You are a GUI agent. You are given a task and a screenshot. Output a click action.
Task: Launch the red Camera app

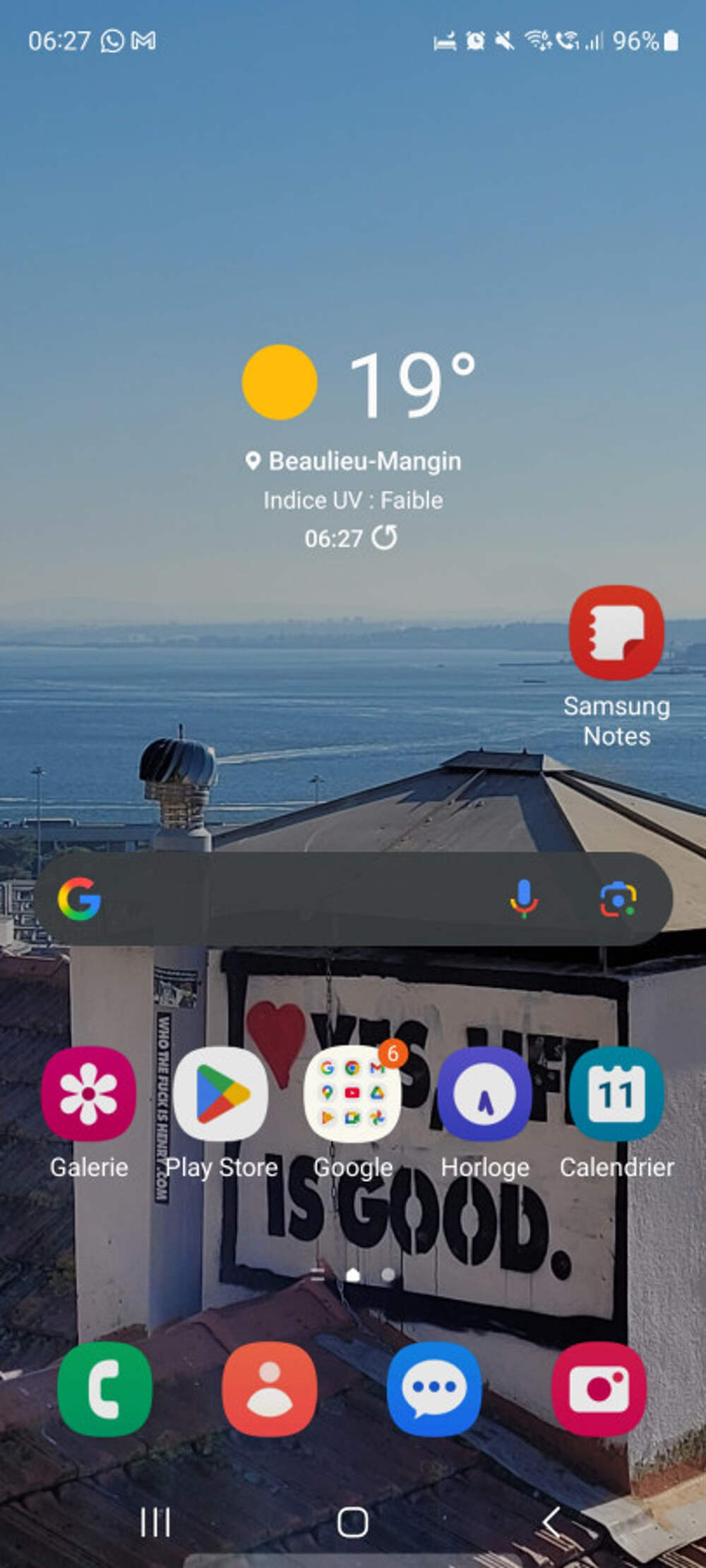[x=599, y=1389]
